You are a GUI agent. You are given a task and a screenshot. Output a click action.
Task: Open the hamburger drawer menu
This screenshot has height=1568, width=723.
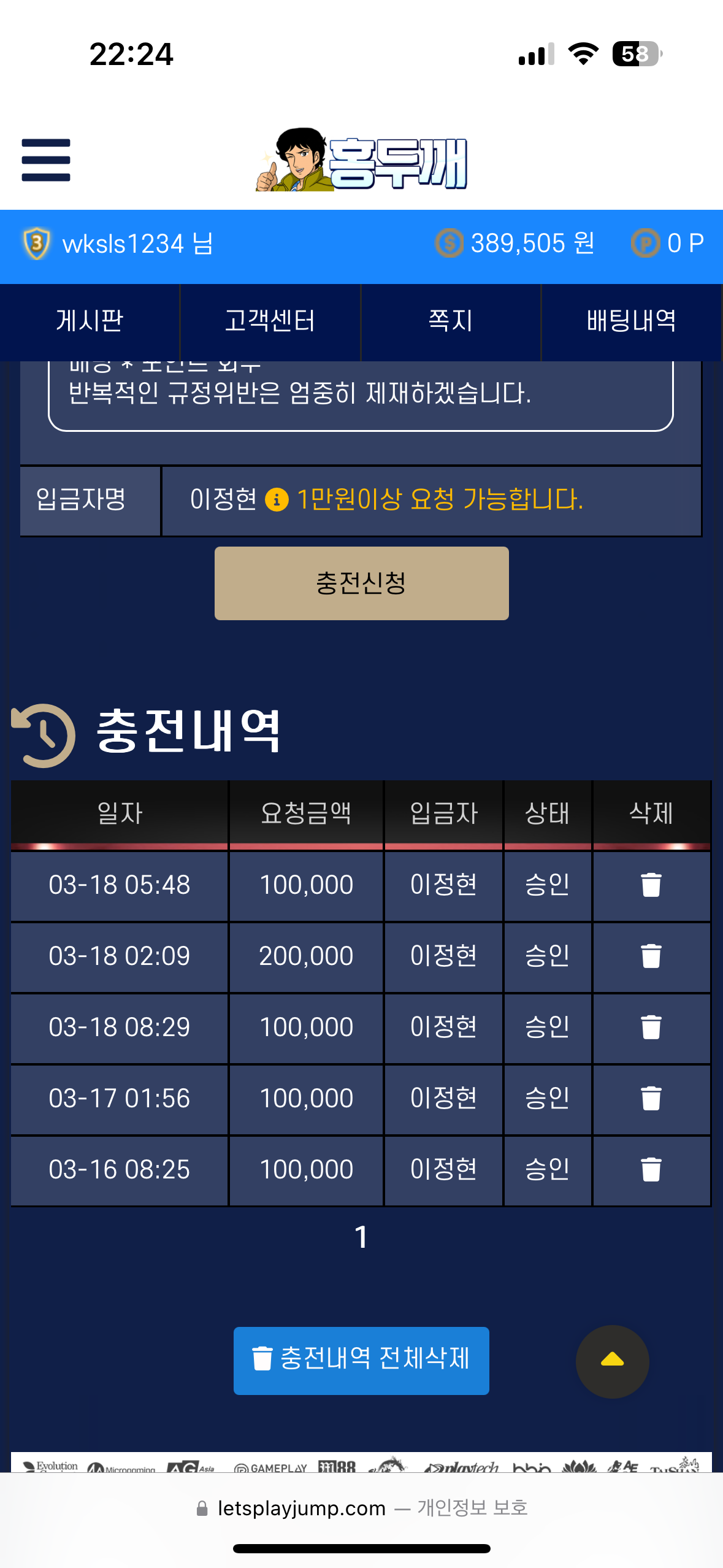46,160
